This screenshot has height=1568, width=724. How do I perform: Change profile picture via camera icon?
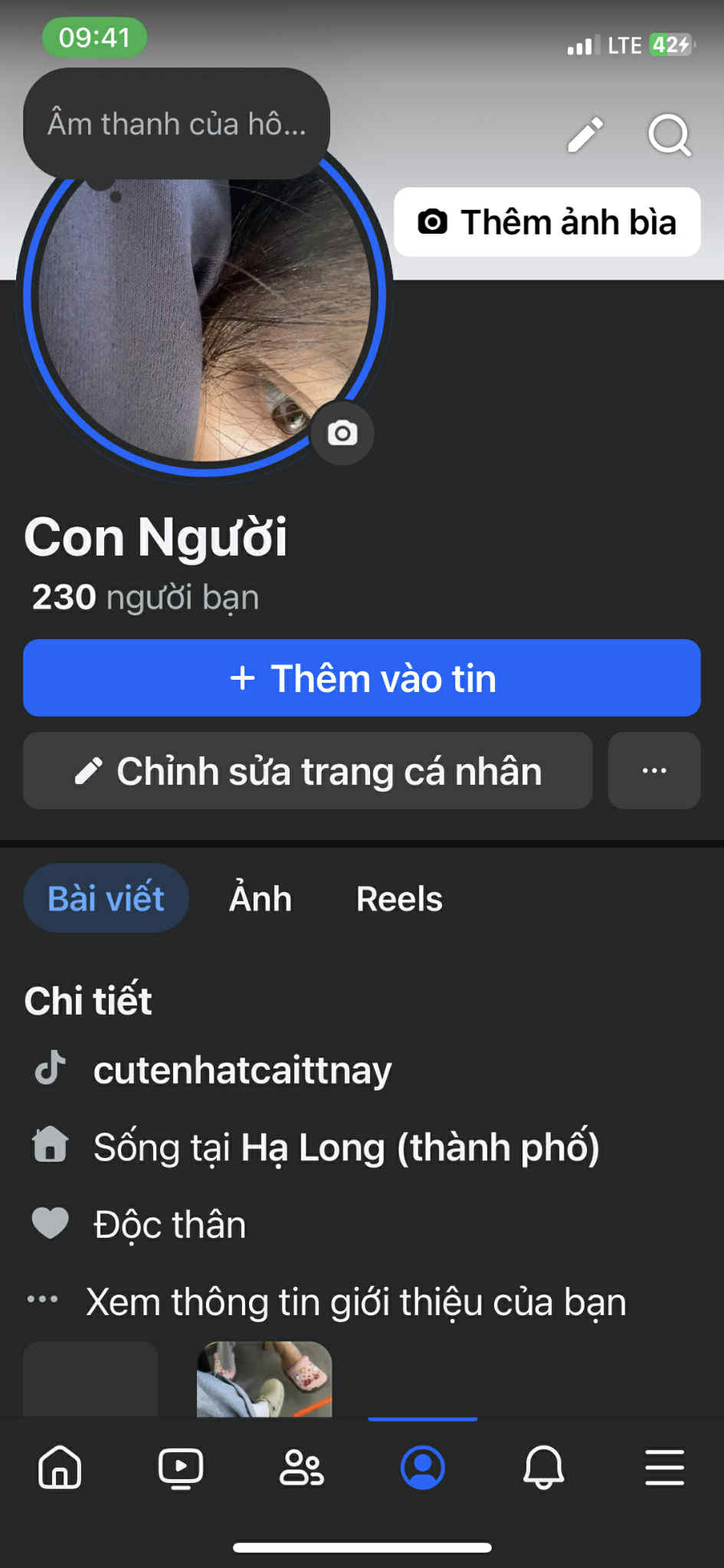click(342, 433)
